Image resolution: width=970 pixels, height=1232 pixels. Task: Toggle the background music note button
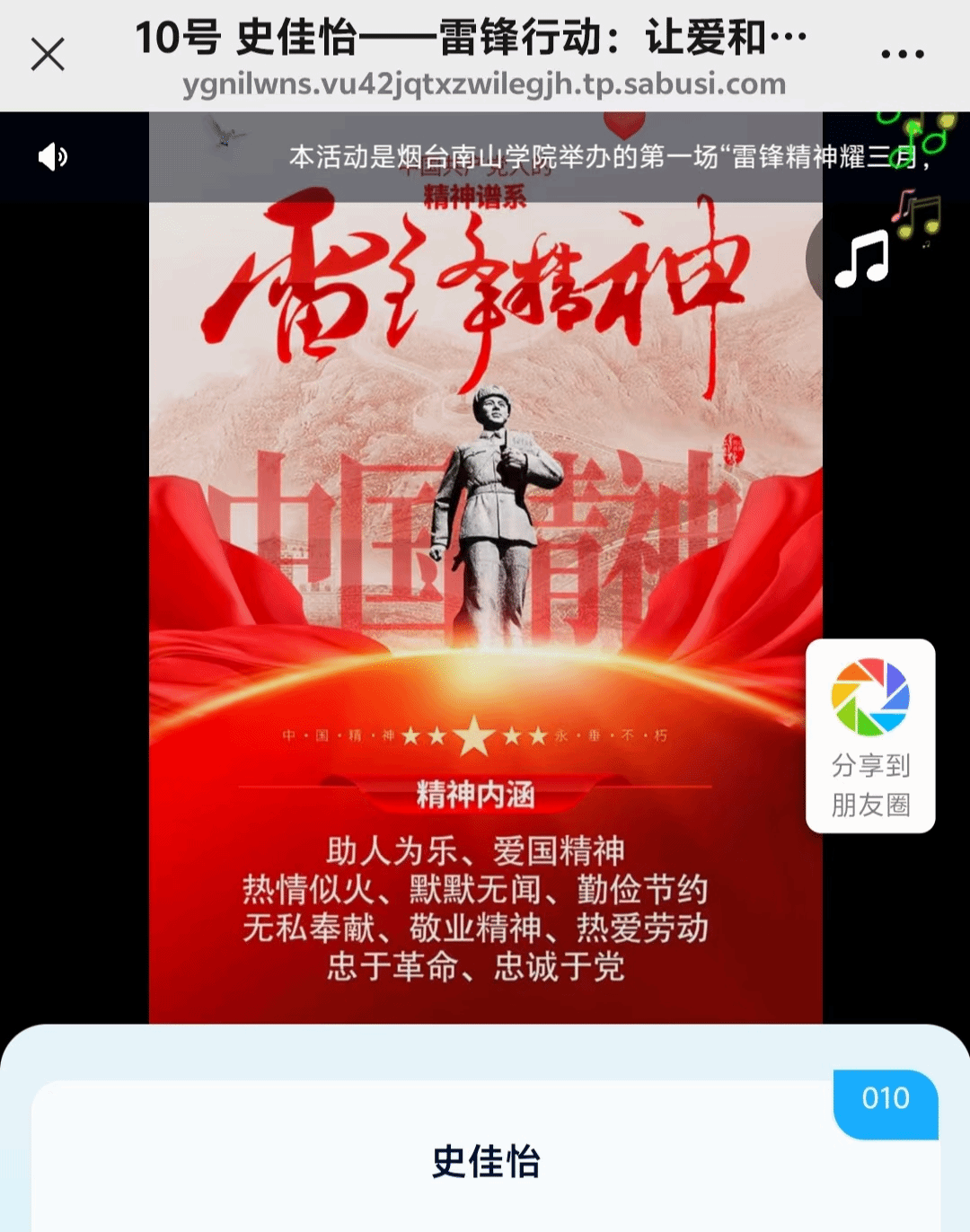pos(860,260)
